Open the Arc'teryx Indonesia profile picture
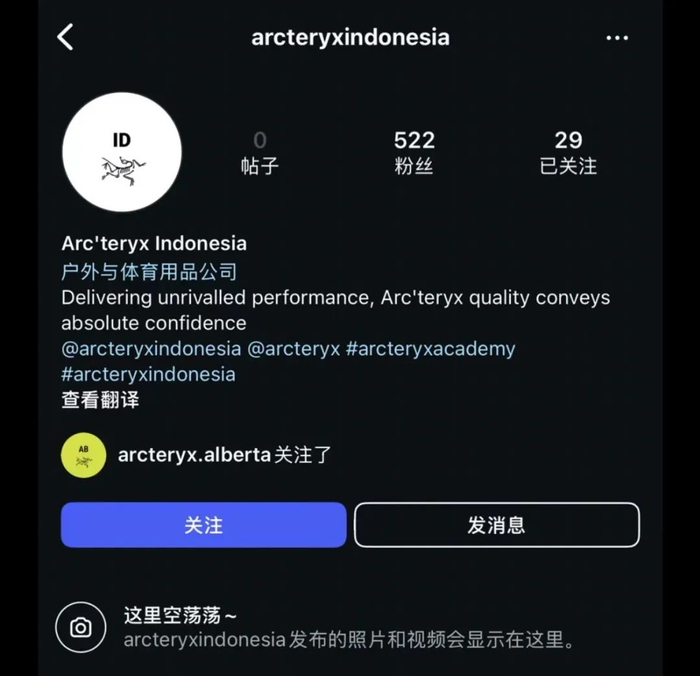This screenshot has width=700, height=676. [x=122, y=152]
